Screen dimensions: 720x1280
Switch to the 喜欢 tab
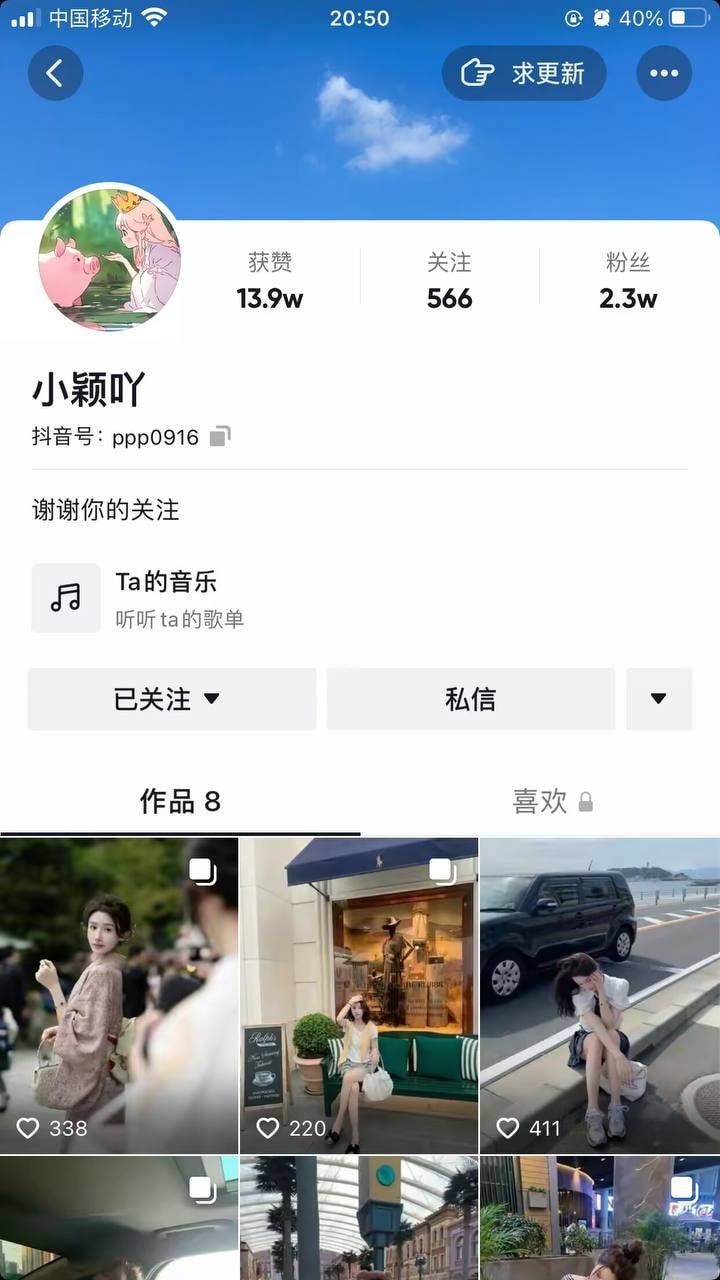pos(540,801)
